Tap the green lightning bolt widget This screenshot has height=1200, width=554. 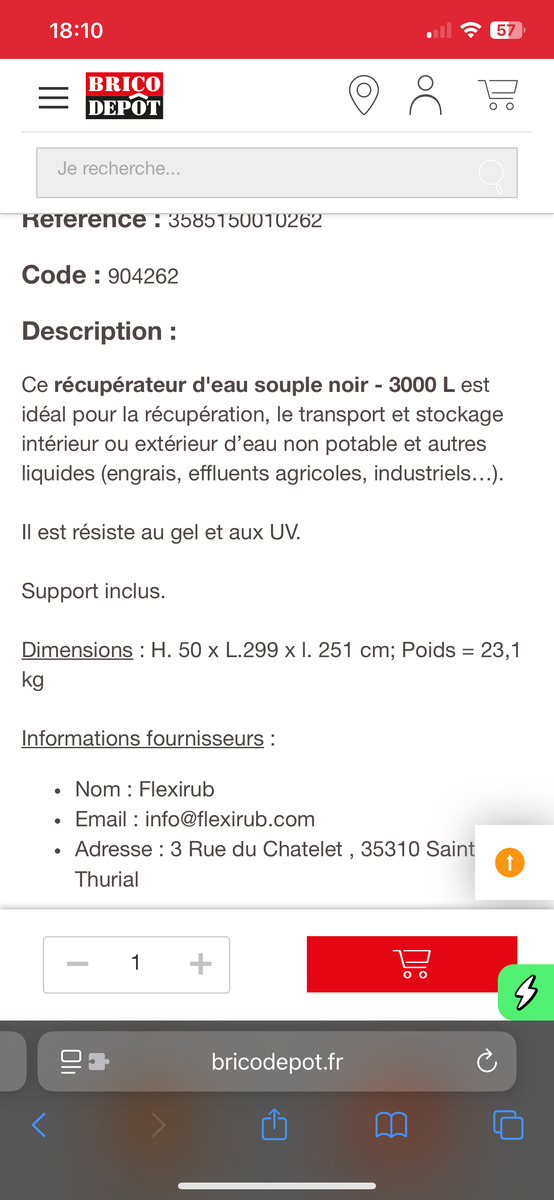(x=526, y=992)
